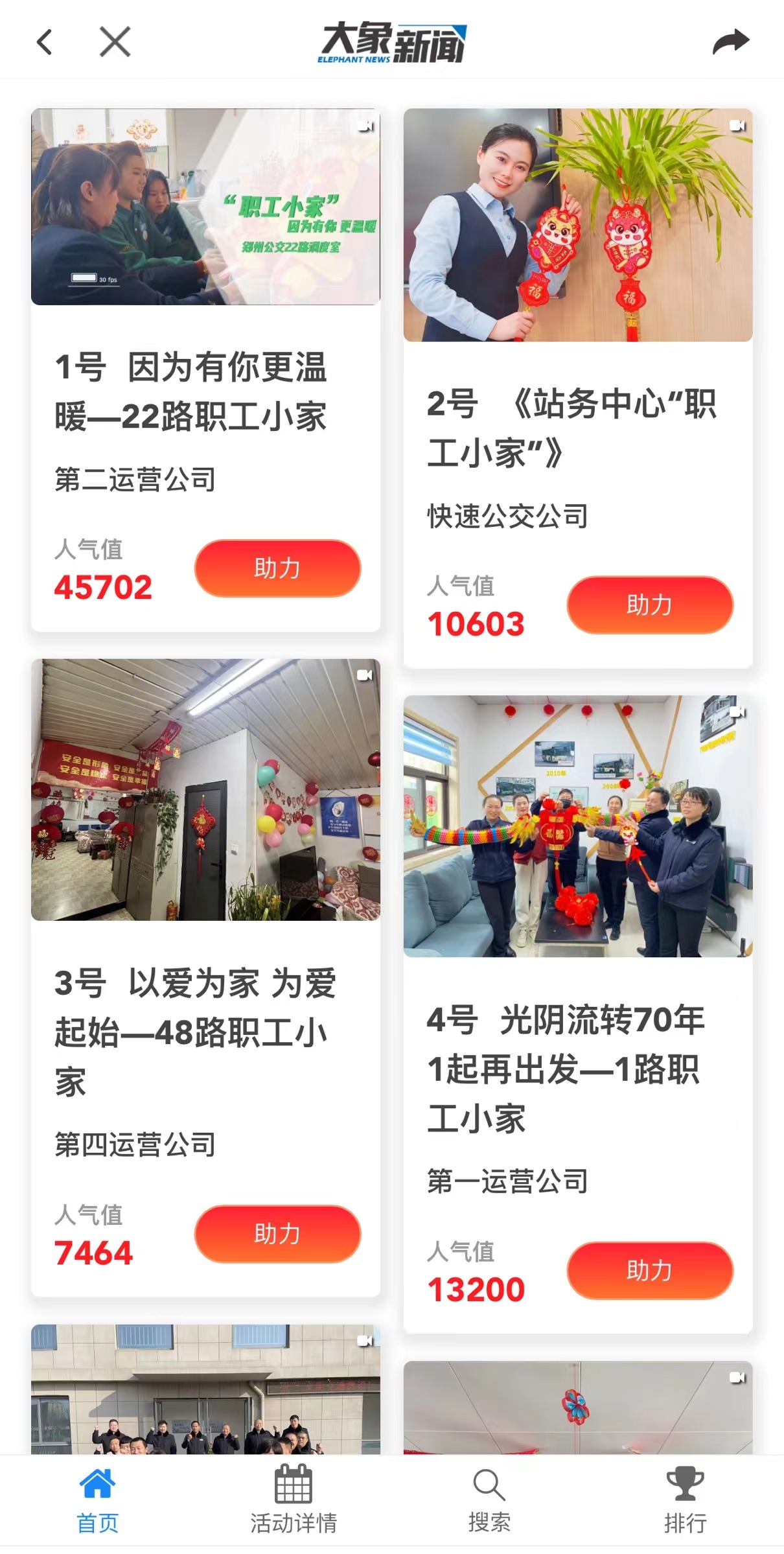Open the video of entry 1号 因为有你更温暖
The width and height of the screenshot is (784, 1554).
pyautogui.click(x=205, y=207)
